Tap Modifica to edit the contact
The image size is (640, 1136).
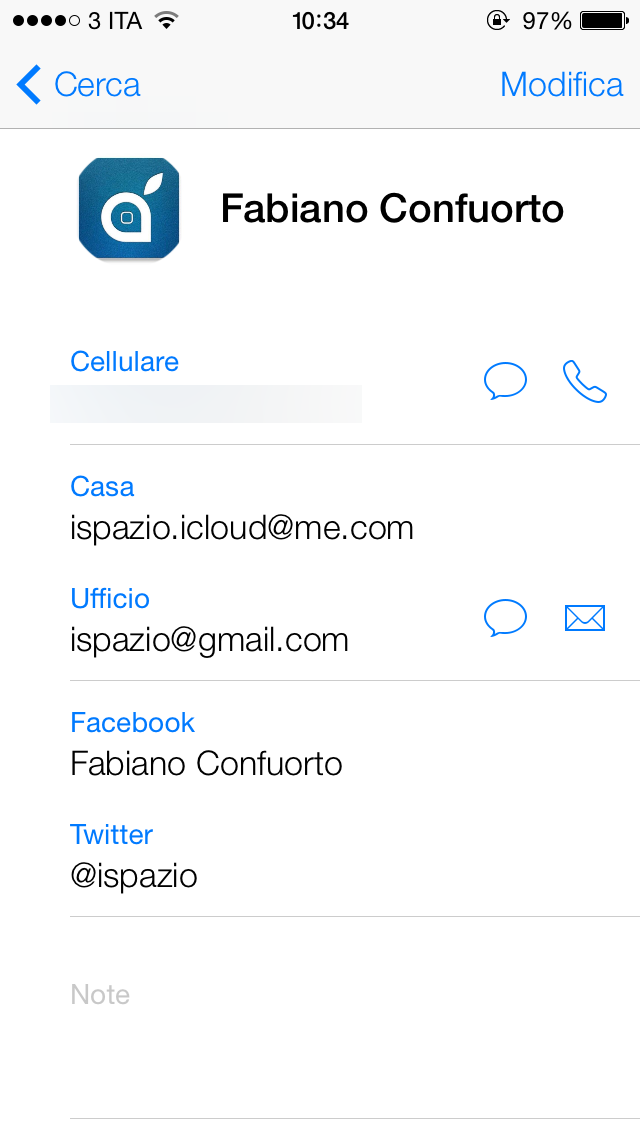pos(561,85)
